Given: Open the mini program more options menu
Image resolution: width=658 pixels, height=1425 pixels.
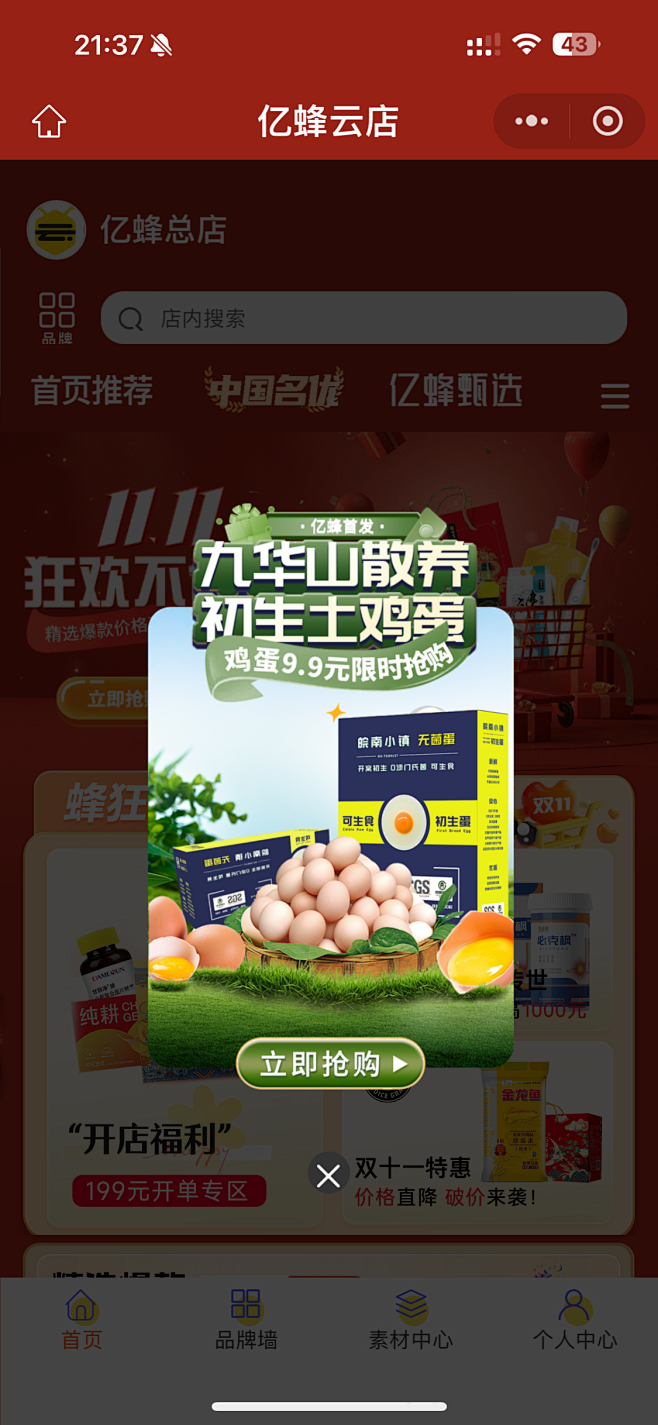Looking at the screenshot, I should pos(531,122).
